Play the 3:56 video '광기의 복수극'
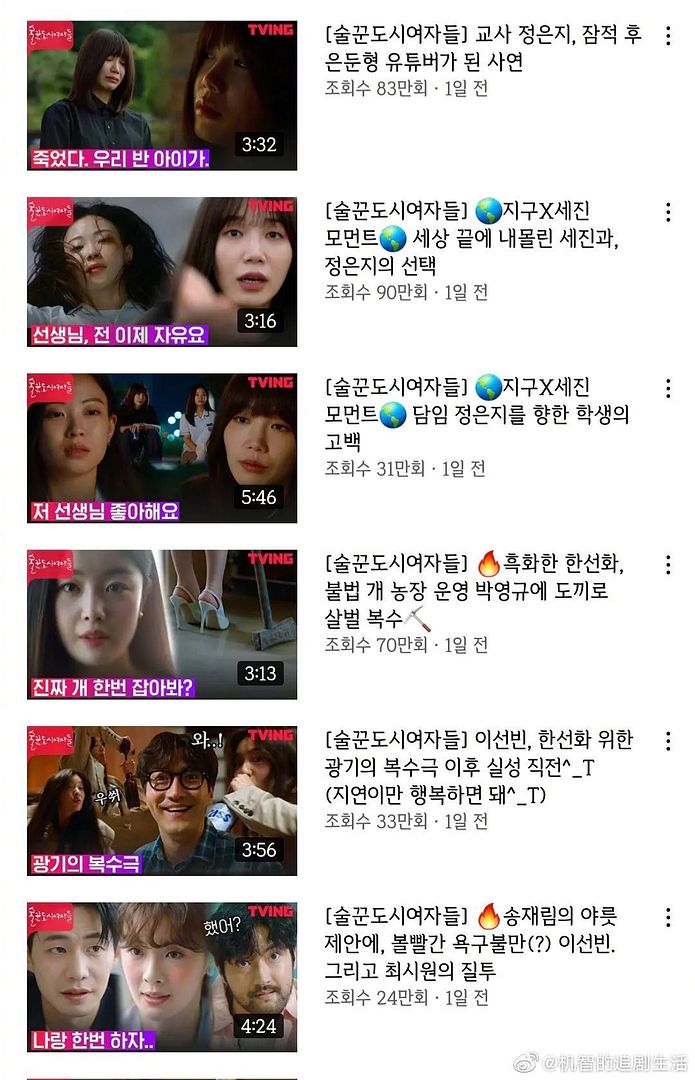Image resolution: width=695 pixels, height=1080 pixels. [x=162, y=800]
